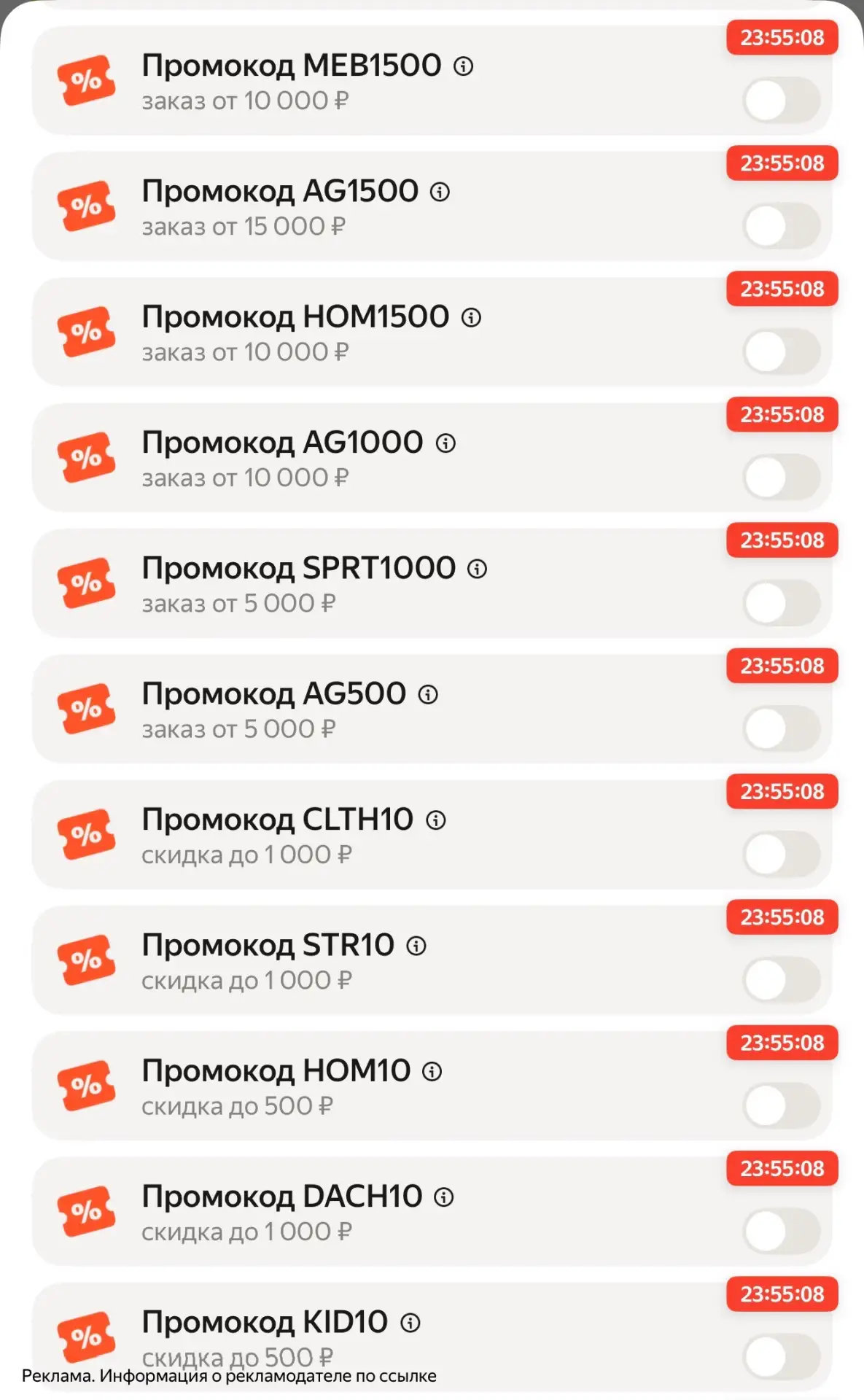
Task: Open info icon next to MEB1500
Action: 464,66
